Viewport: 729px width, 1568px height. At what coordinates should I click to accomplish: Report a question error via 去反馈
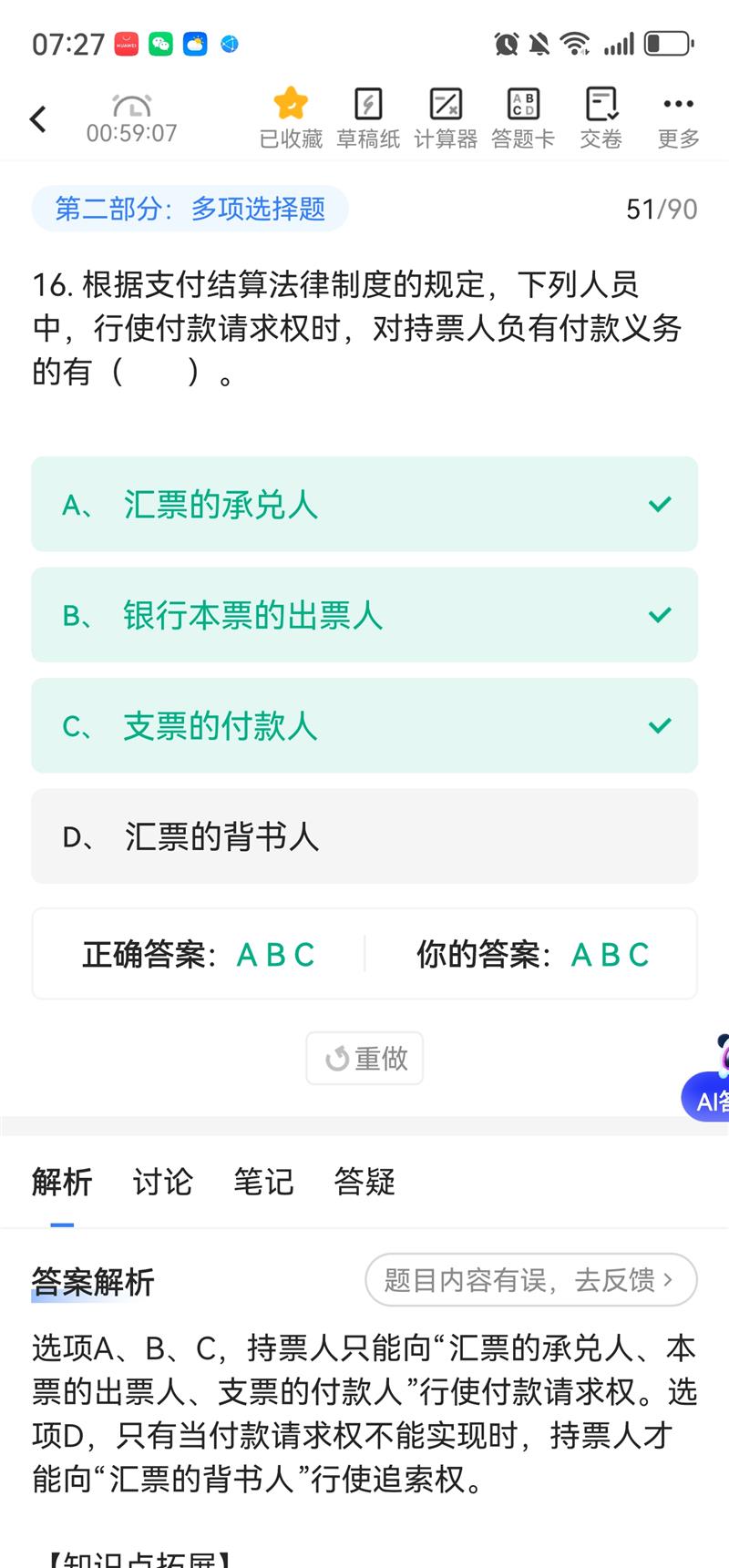pos(530,1280)
